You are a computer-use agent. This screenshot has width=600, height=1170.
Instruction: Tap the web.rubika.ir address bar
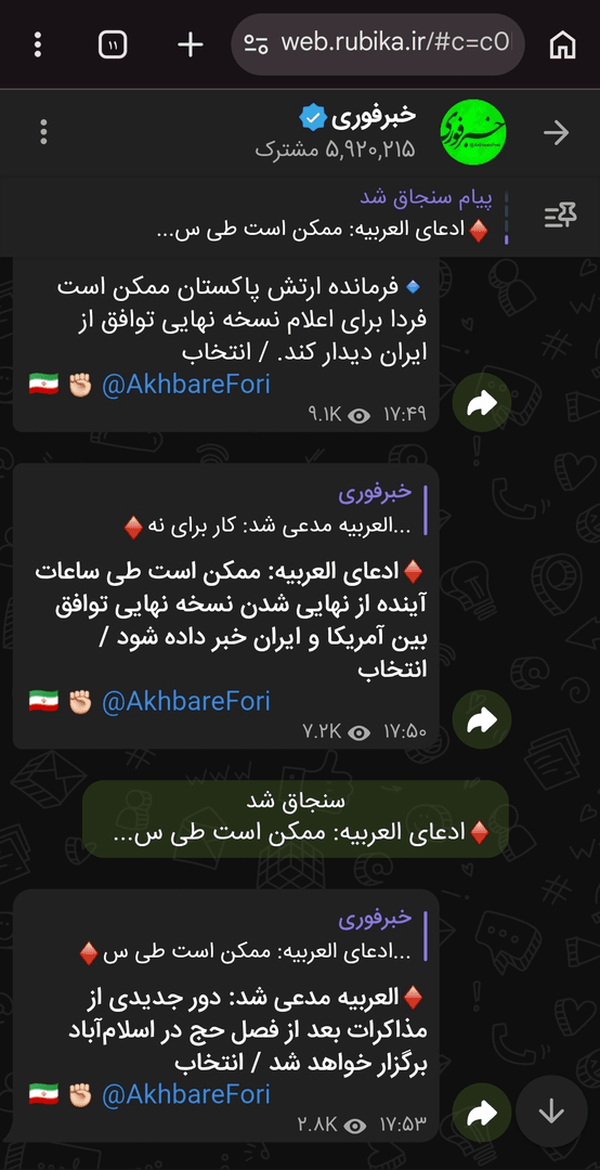point(378,44)
